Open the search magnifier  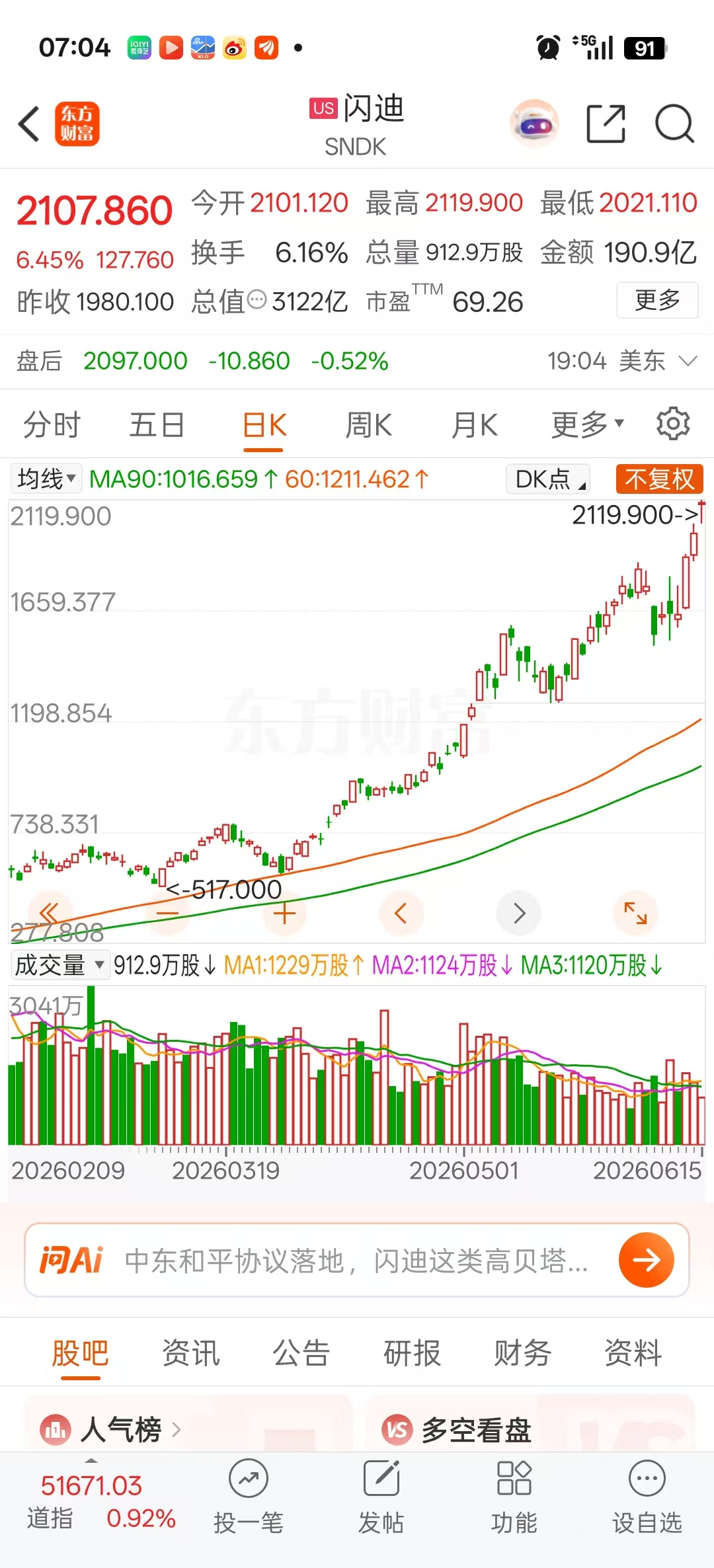coord(674,124)
